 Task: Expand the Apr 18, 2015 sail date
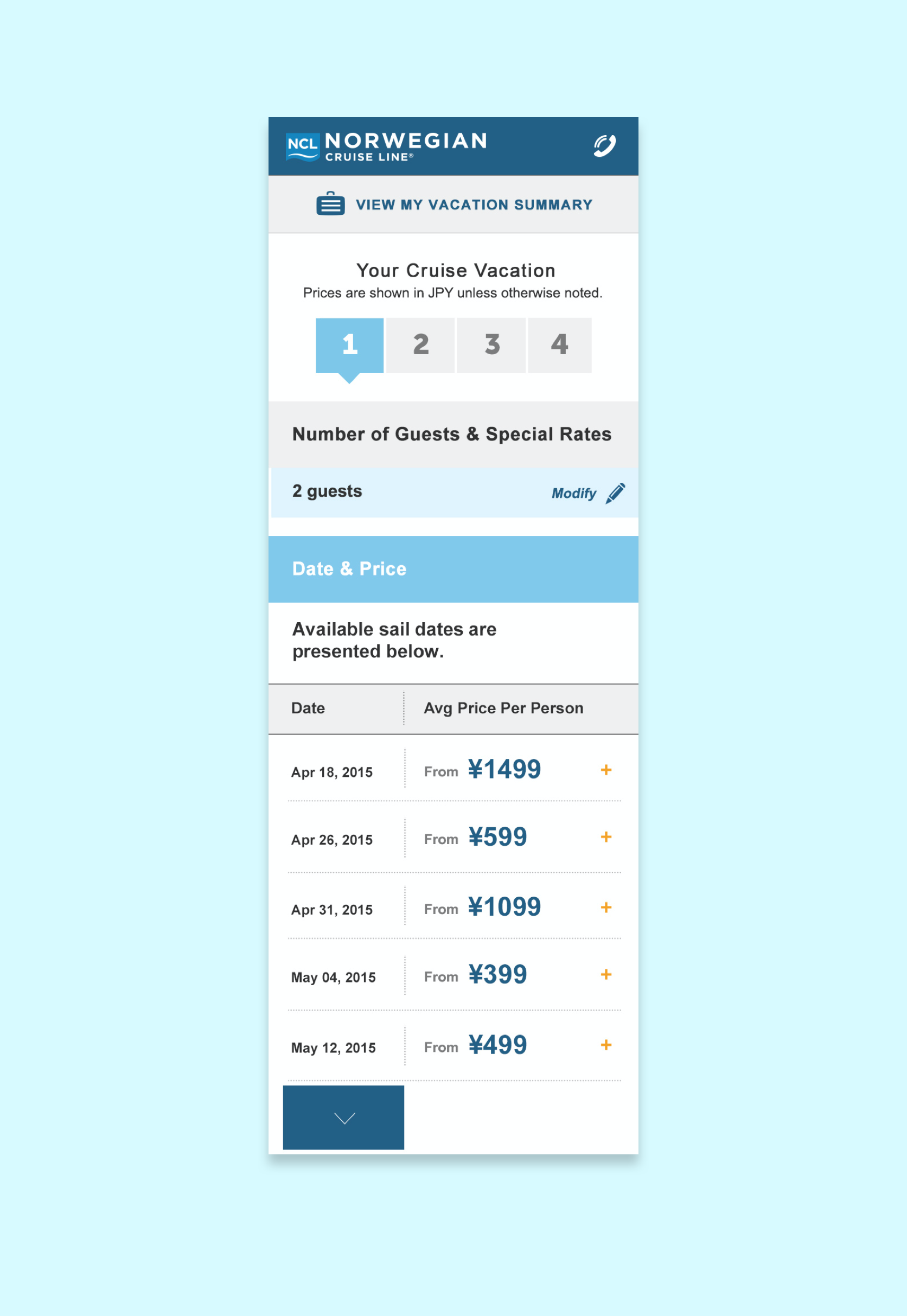606,770
